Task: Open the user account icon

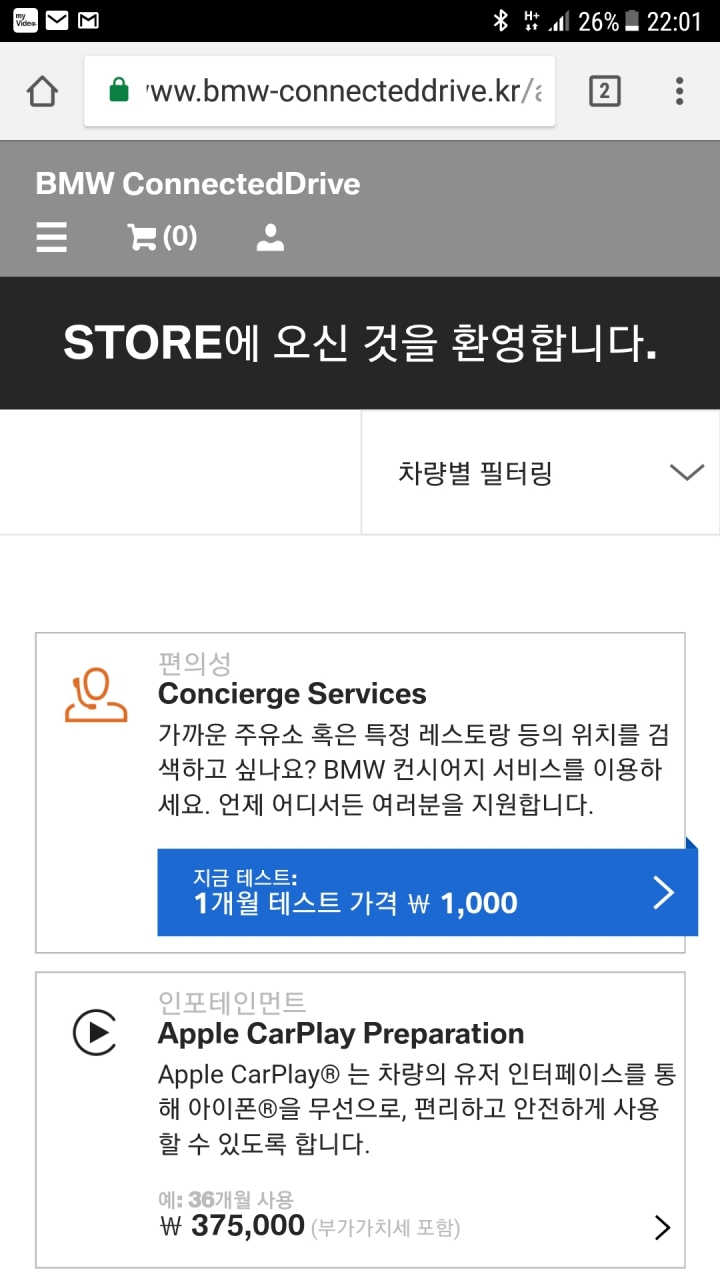Action: click(x=270, y=238)
